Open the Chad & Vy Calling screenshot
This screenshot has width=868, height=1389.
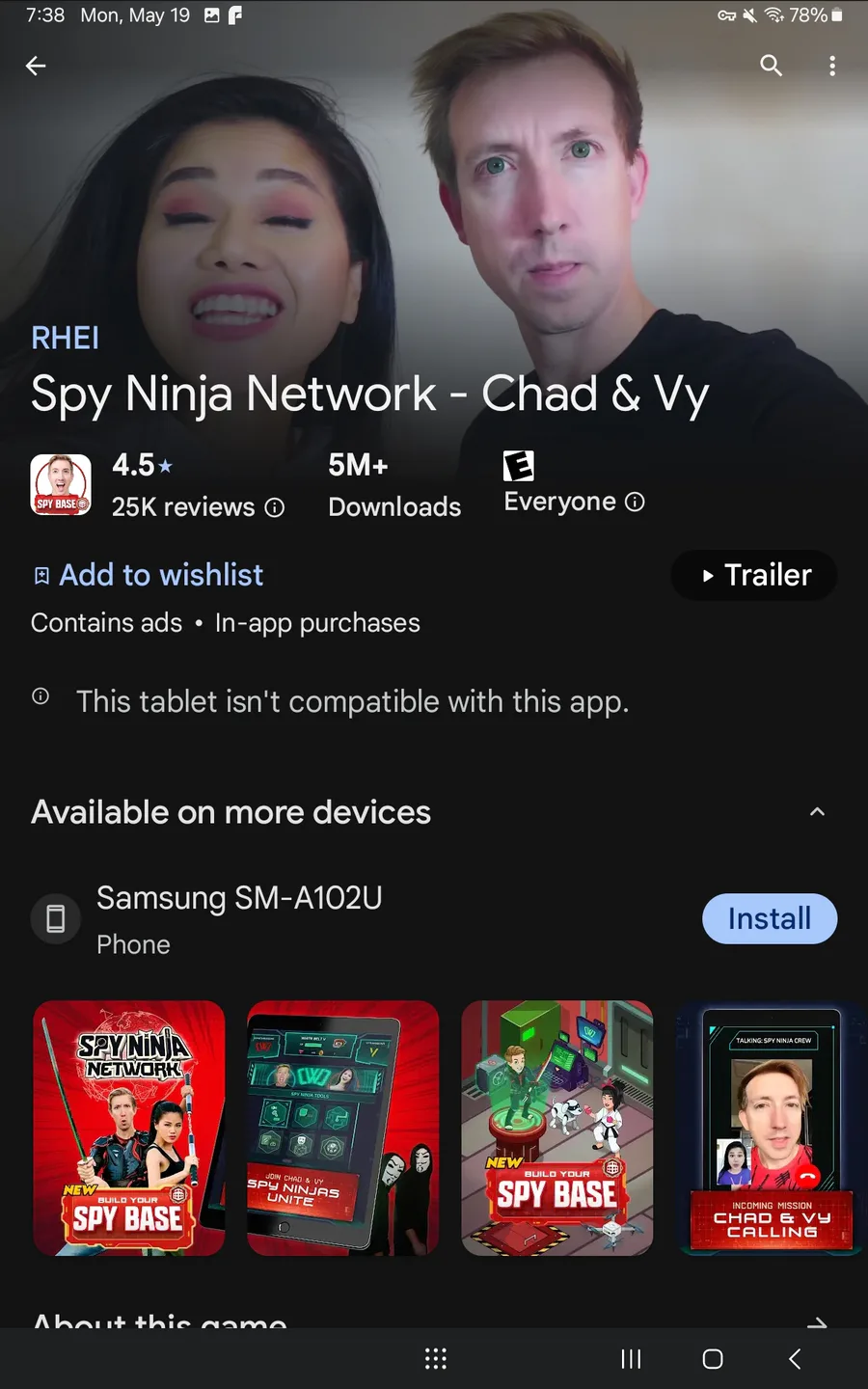point(772,1128)
